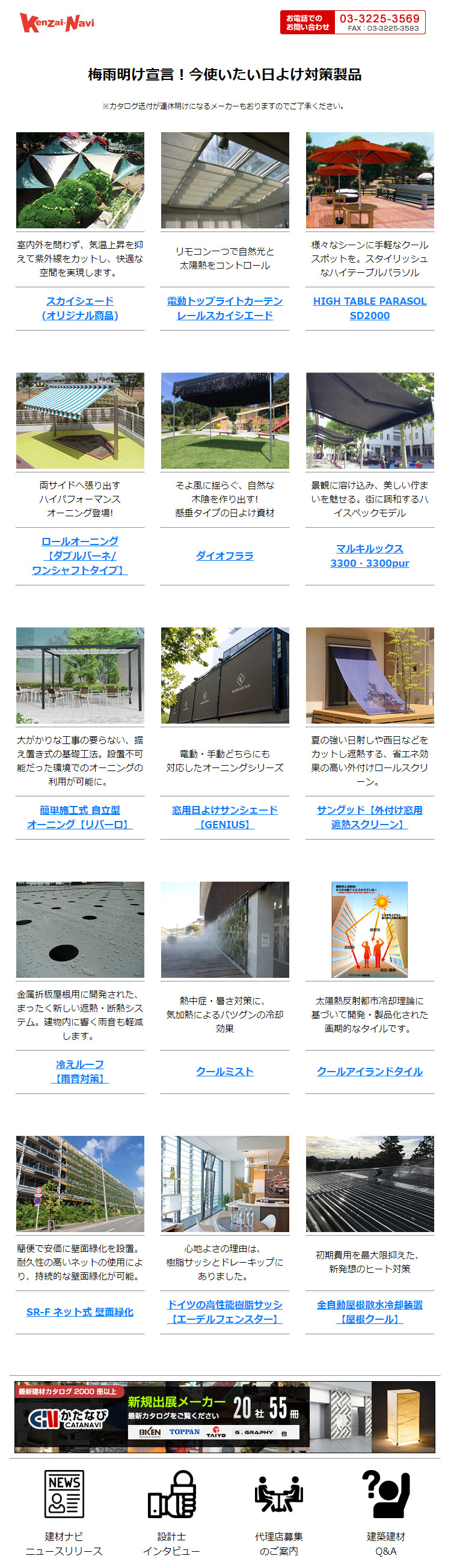
Task: Open the 電動トップライトカーテン link
Action: (x=224, y=308)
